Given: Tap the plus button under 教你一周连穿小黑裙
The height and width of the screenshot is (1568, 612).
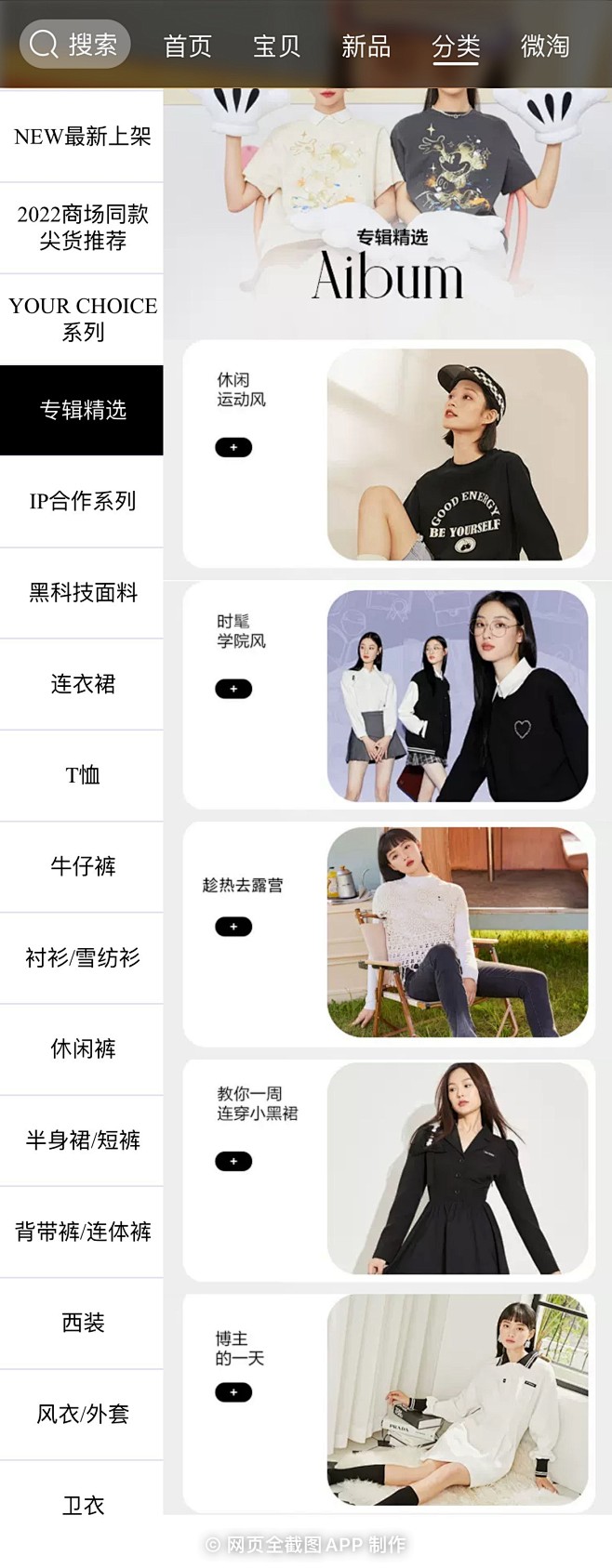Looking at the screenshot, I should [x=233, y=1161].
